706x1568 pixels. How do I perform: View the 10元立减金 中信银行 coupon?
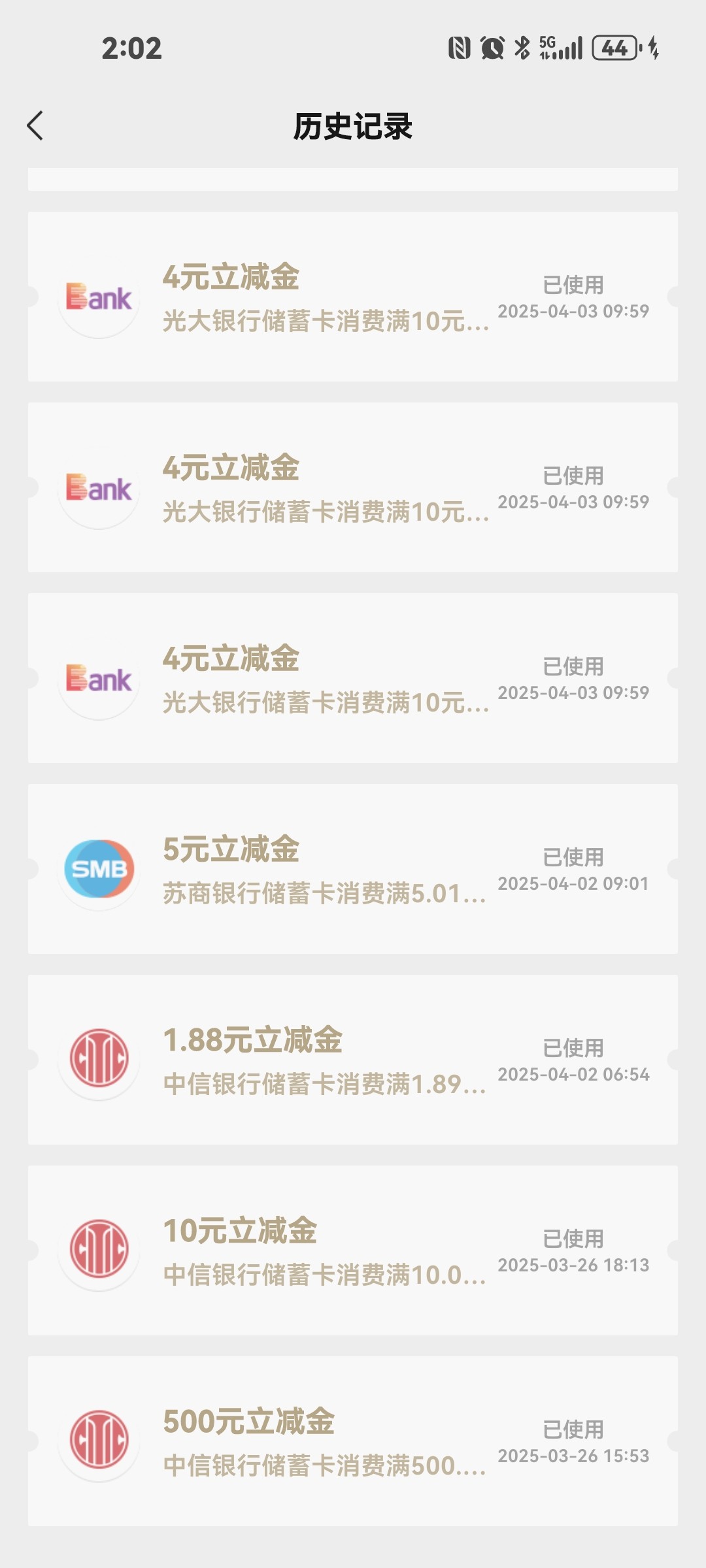tap(353, 1250)
